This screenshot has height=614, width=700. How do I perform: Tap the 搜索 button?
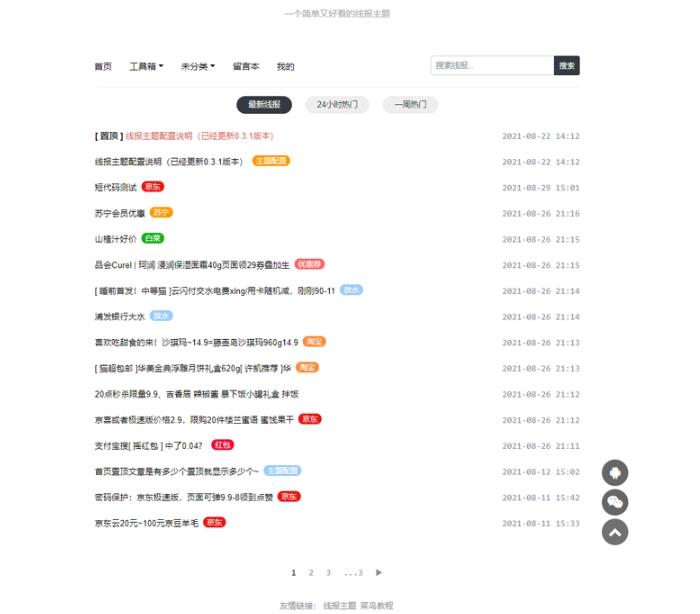pos(567,65)
